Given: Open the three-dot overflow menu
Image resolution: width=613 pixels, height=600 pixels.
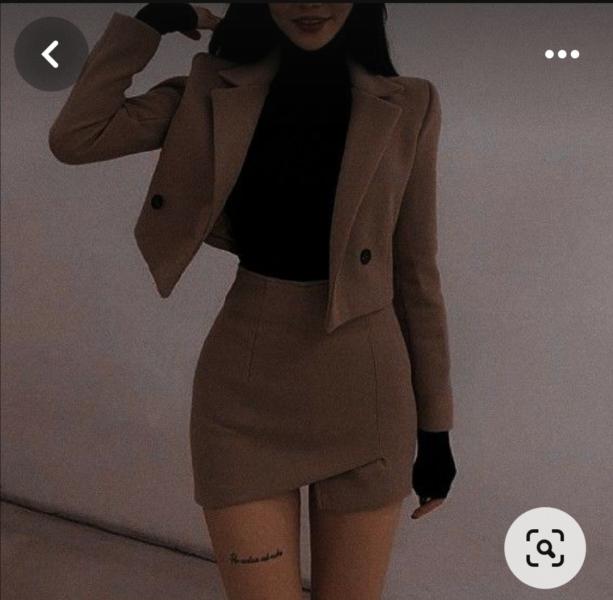Looking at the screenshot, I should click(562, 54).
